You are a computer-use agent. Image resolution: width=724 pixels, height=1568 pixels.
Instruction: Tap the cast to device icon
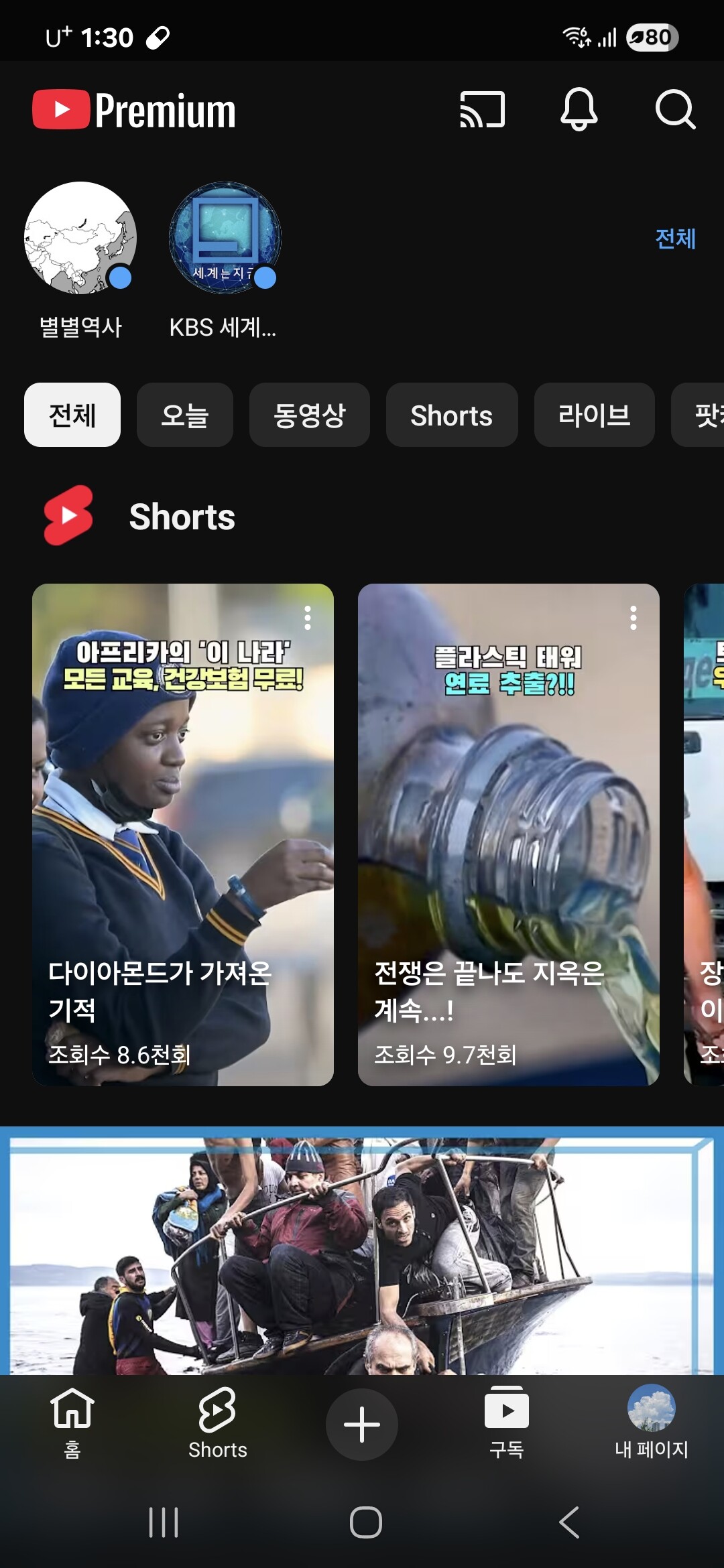(x=482, y=109)
